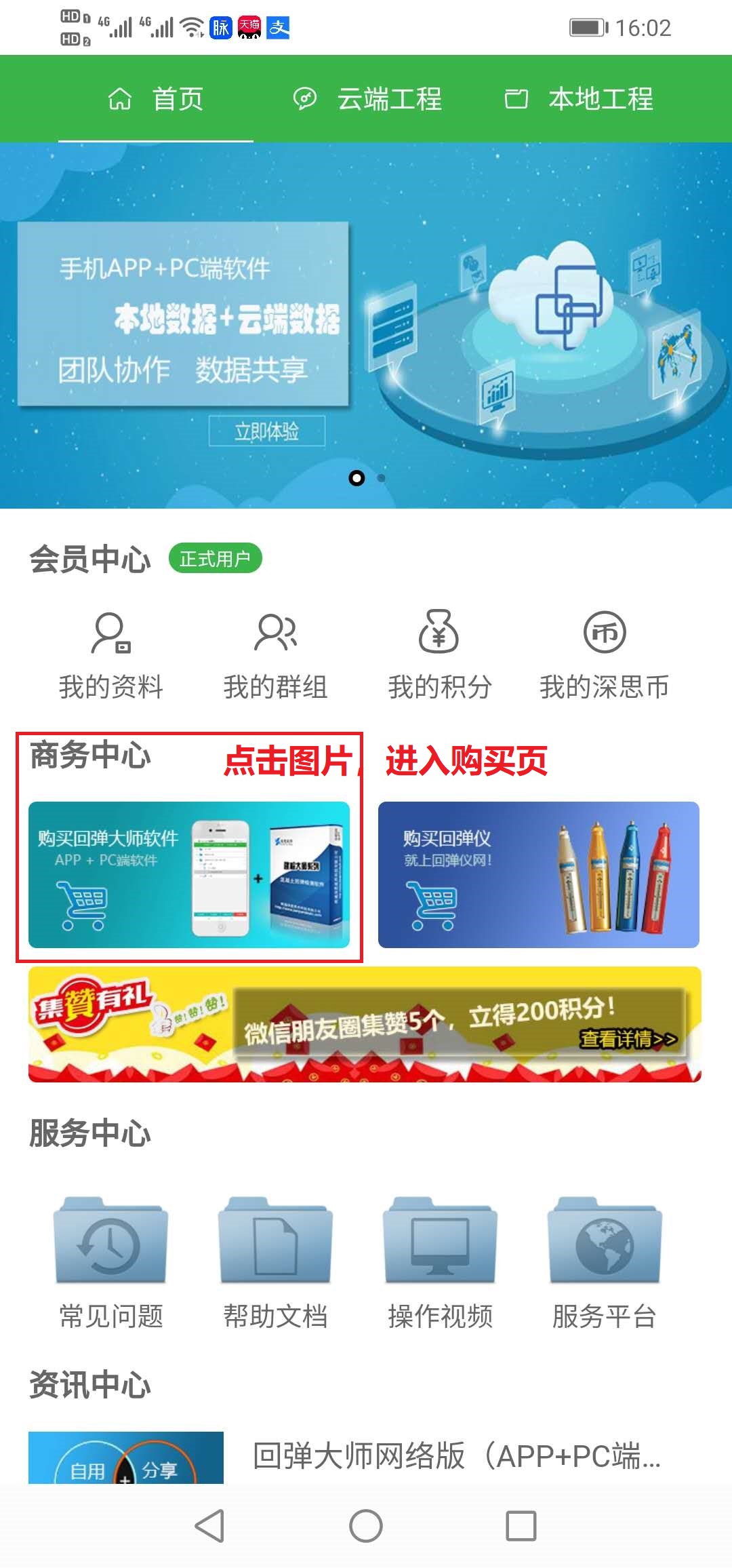Open 帮助文档 folder
Image resolution: width=732 pixels, height=1568 pixels.
click(275, 1261)
